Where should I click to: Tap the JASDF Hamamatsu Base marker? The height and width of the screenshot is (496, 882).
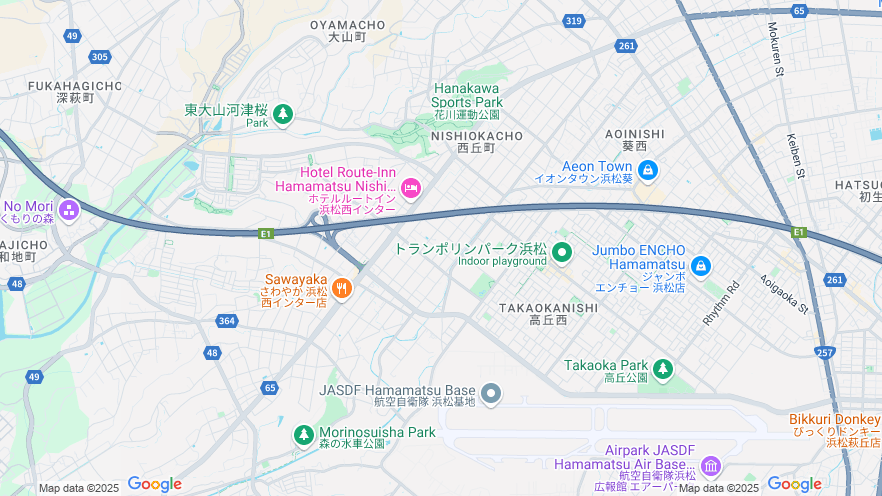point(490,393)
